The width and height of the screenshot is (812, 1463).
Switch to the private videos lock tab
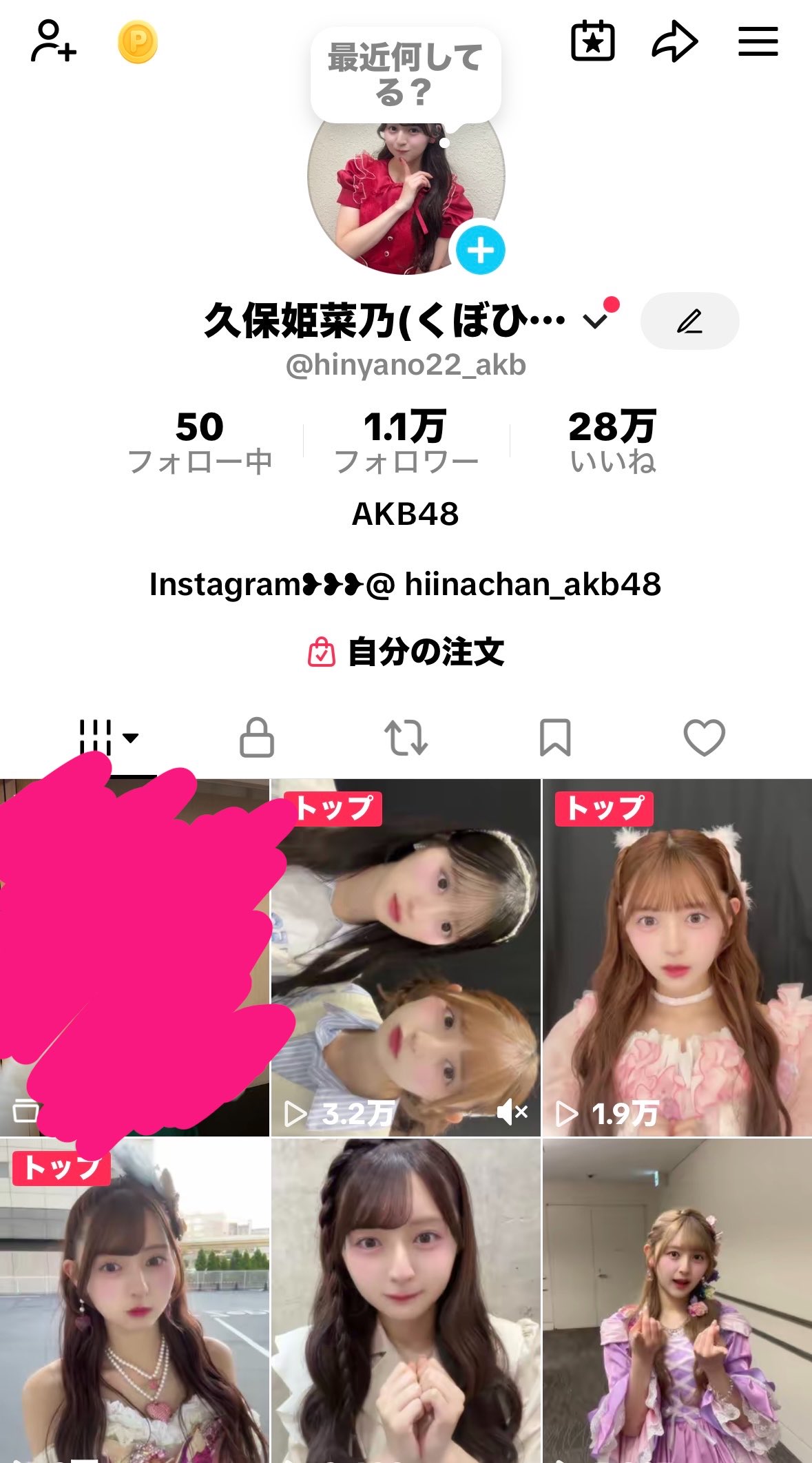pyautogui.click(x=257, y=738)
